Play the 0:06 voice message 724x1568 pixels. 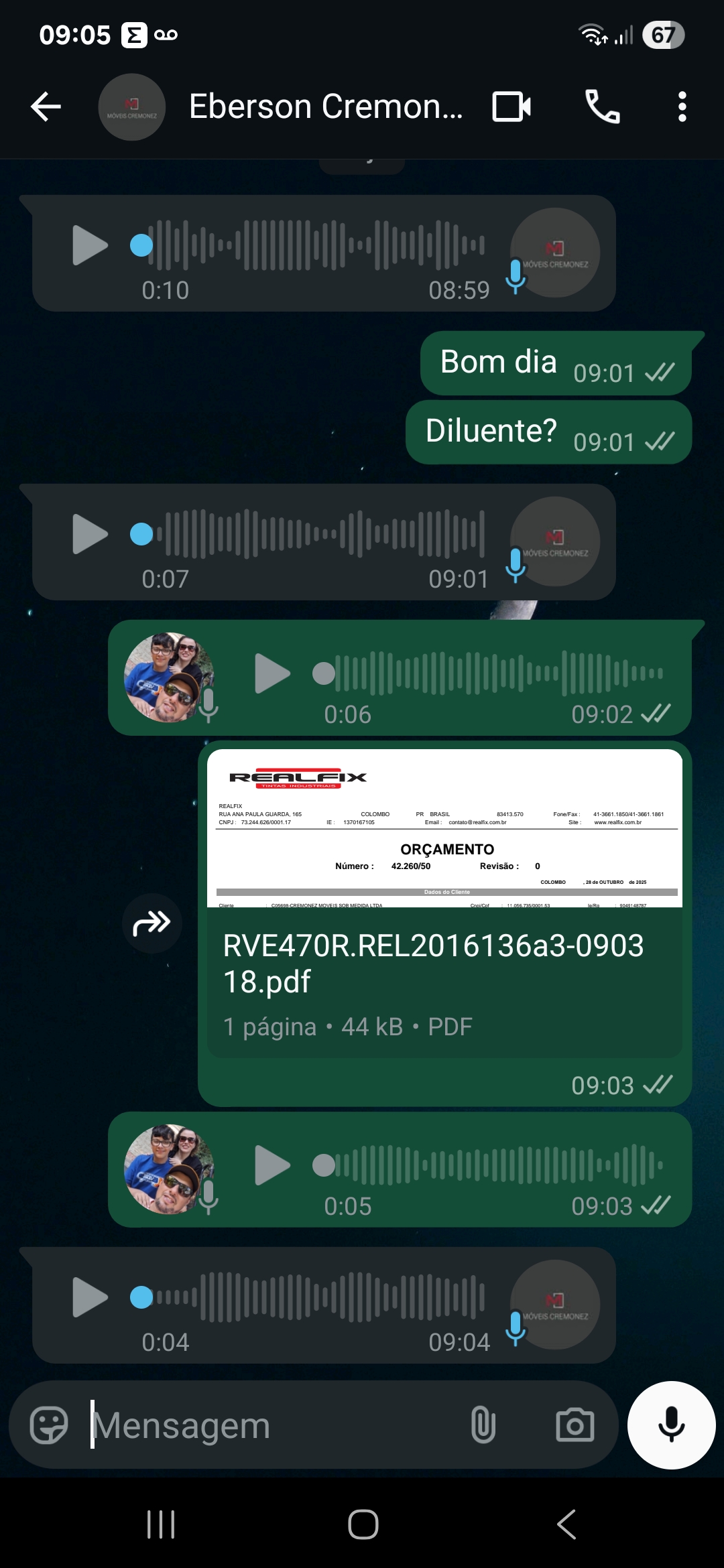click(271, 673)
